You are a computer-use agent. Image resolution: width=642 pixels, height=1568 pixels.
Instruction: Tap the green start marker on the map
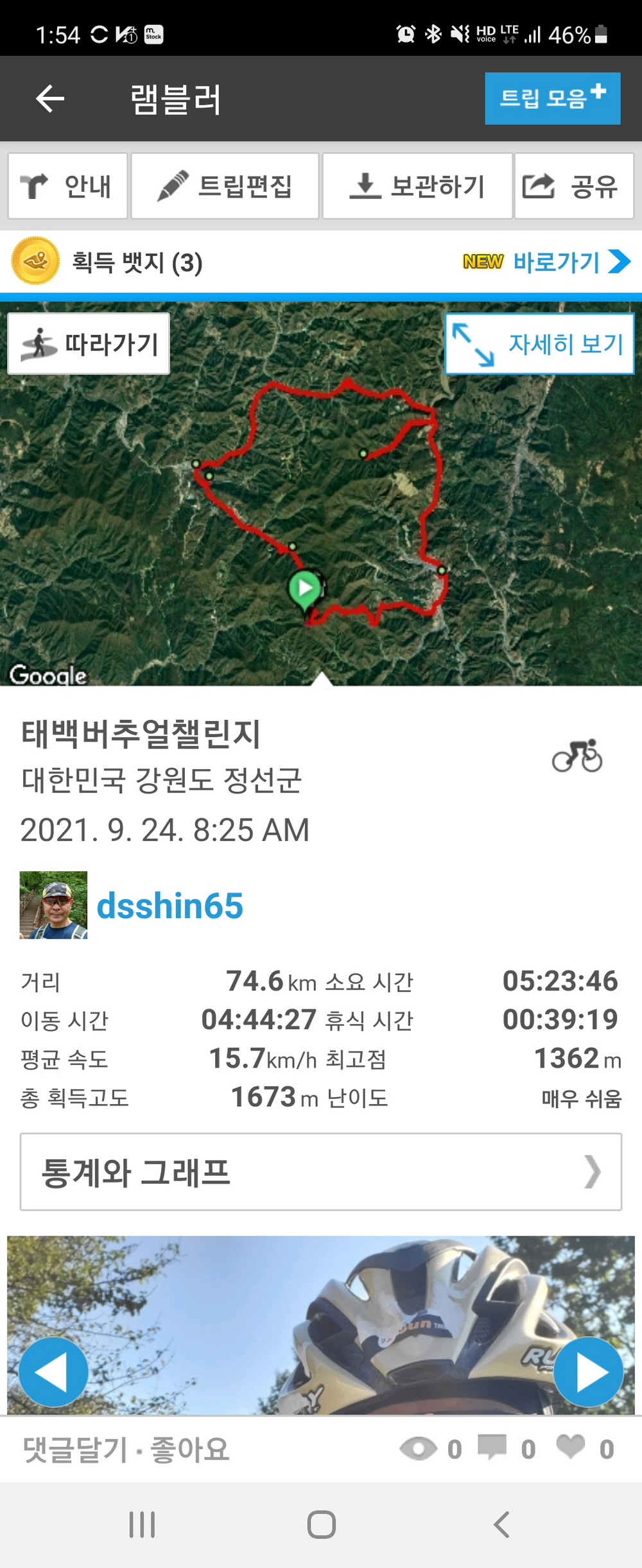point(305,588)
